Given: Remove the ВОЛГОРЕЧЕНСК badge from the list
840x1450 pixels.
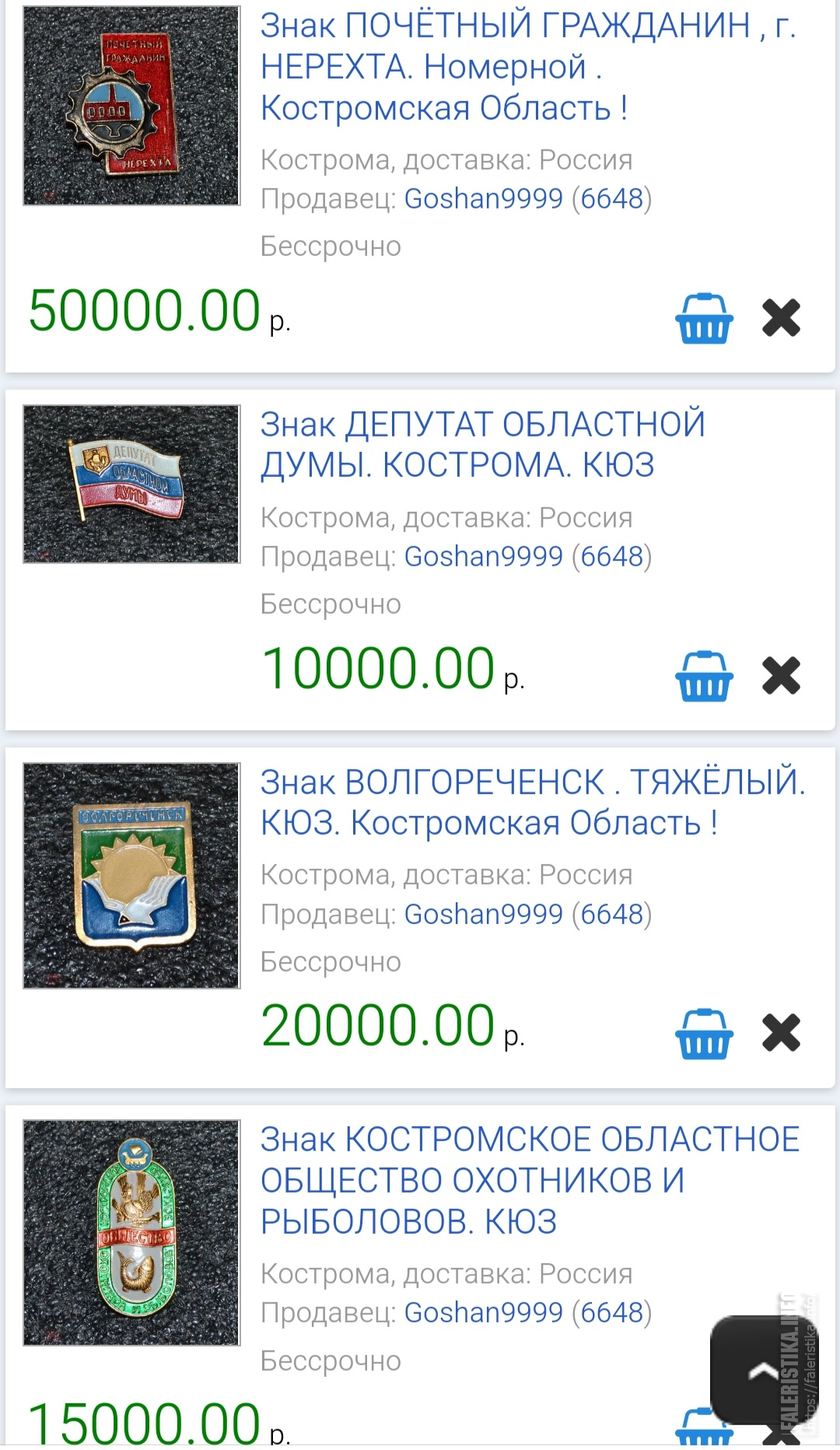Looking at the screenshot, I should [x=781, y=1033].
